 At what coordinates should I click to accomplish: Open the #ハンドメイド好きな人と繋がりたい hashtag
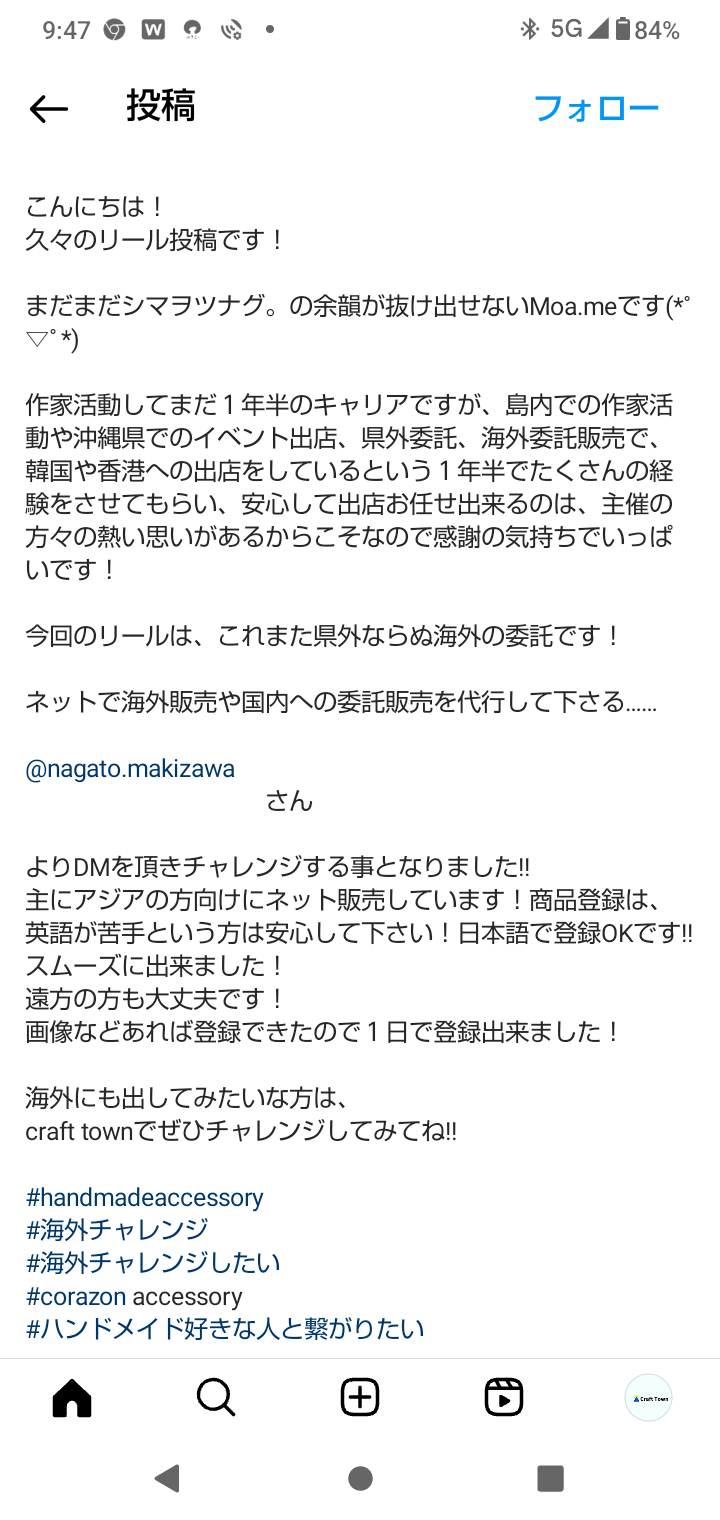(x=225, y=1328)
